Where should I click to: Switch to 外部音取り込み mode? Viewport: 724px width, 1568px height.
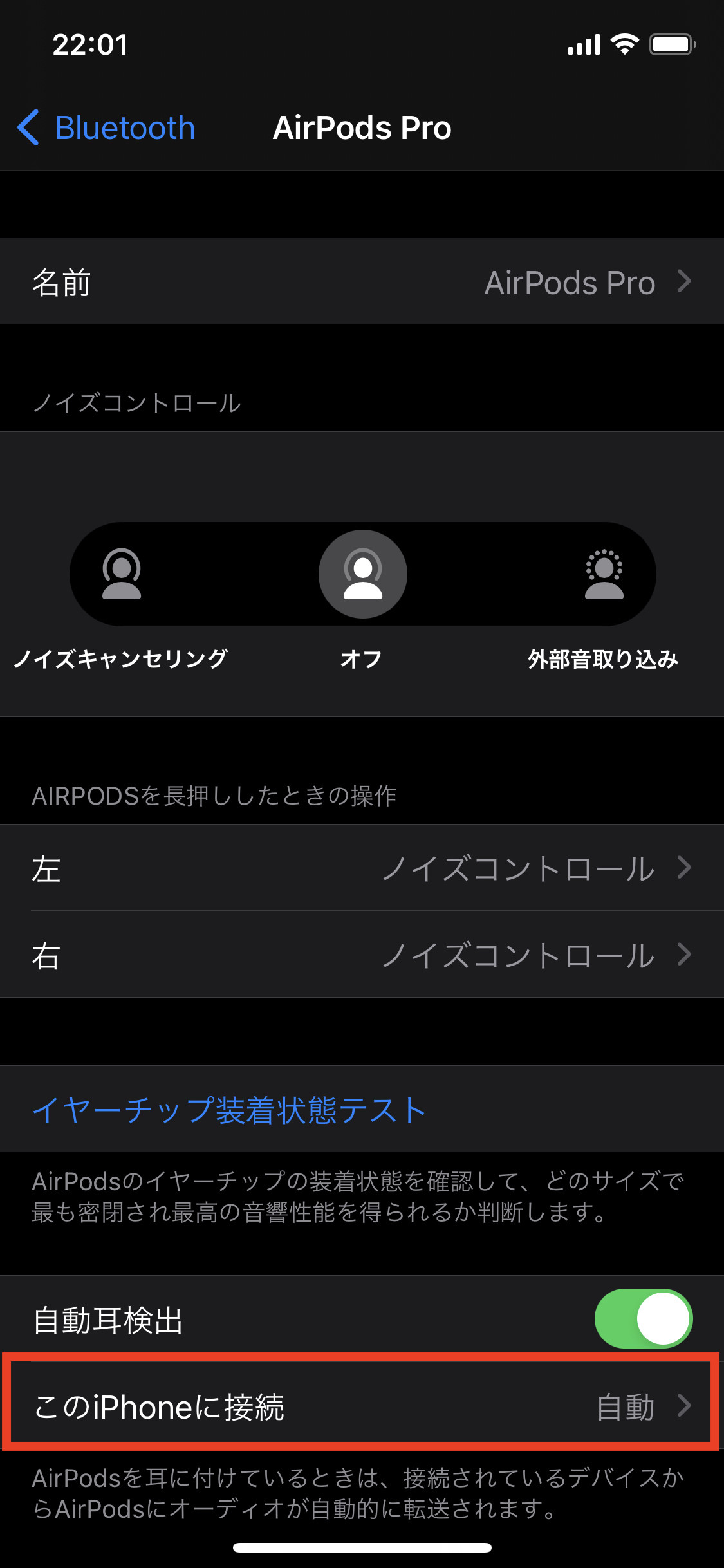click(x=604, y=574)
